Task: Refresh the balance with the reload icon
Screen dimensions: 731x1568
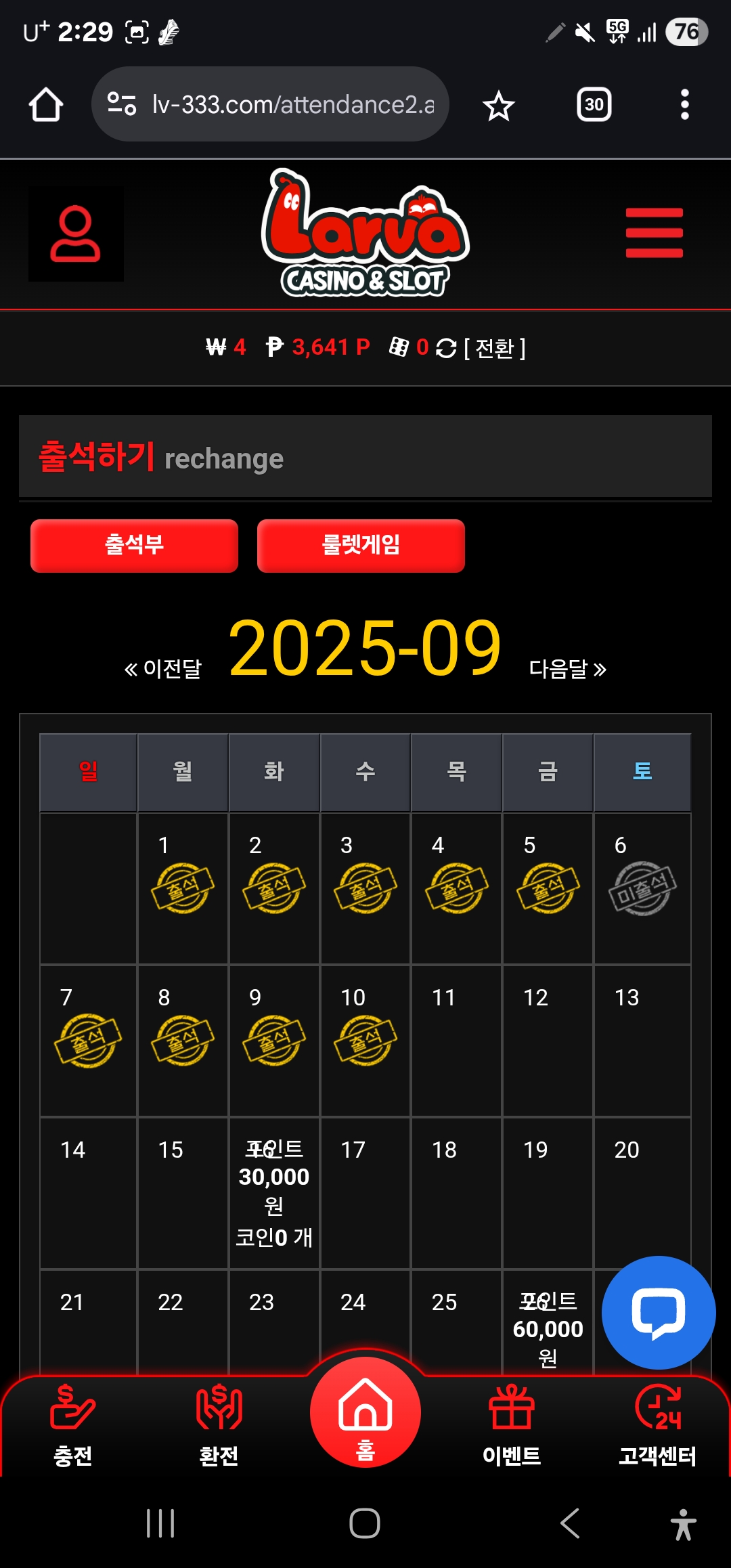Action: 446,348
